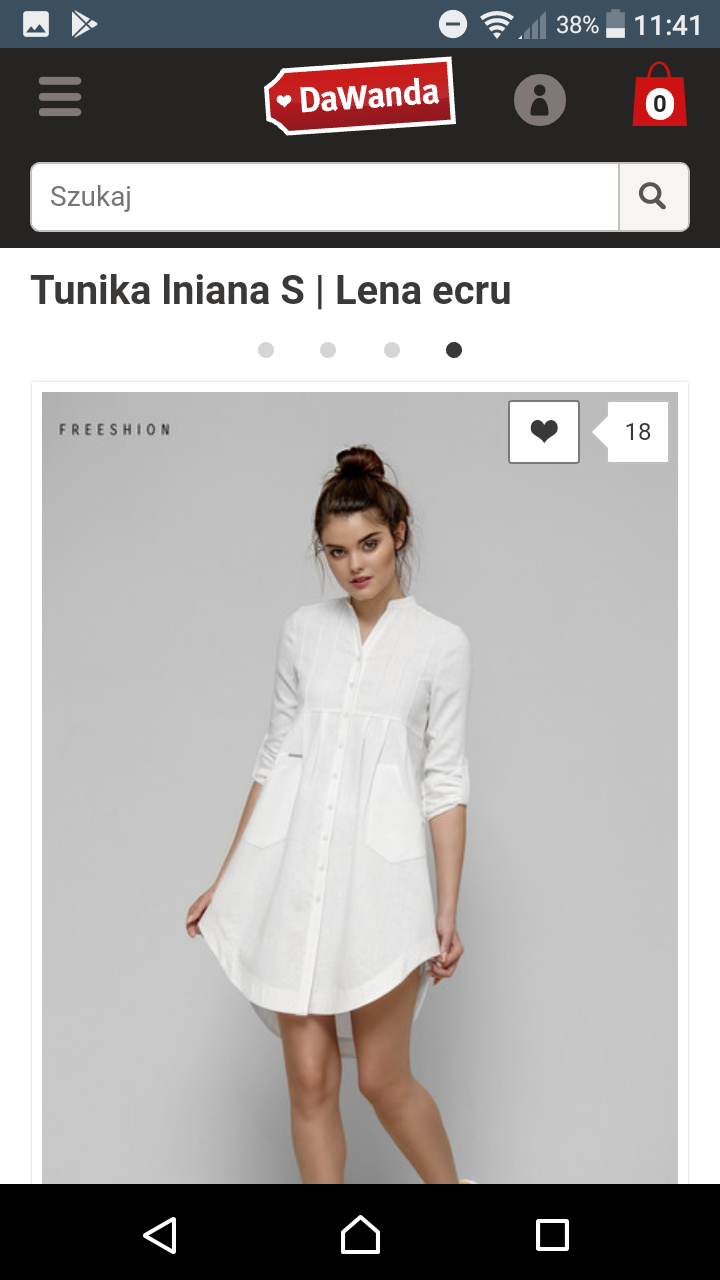Tap the magnifier search button
Viewport: 720px width, 1280px height.
click(x=653, y=197)
